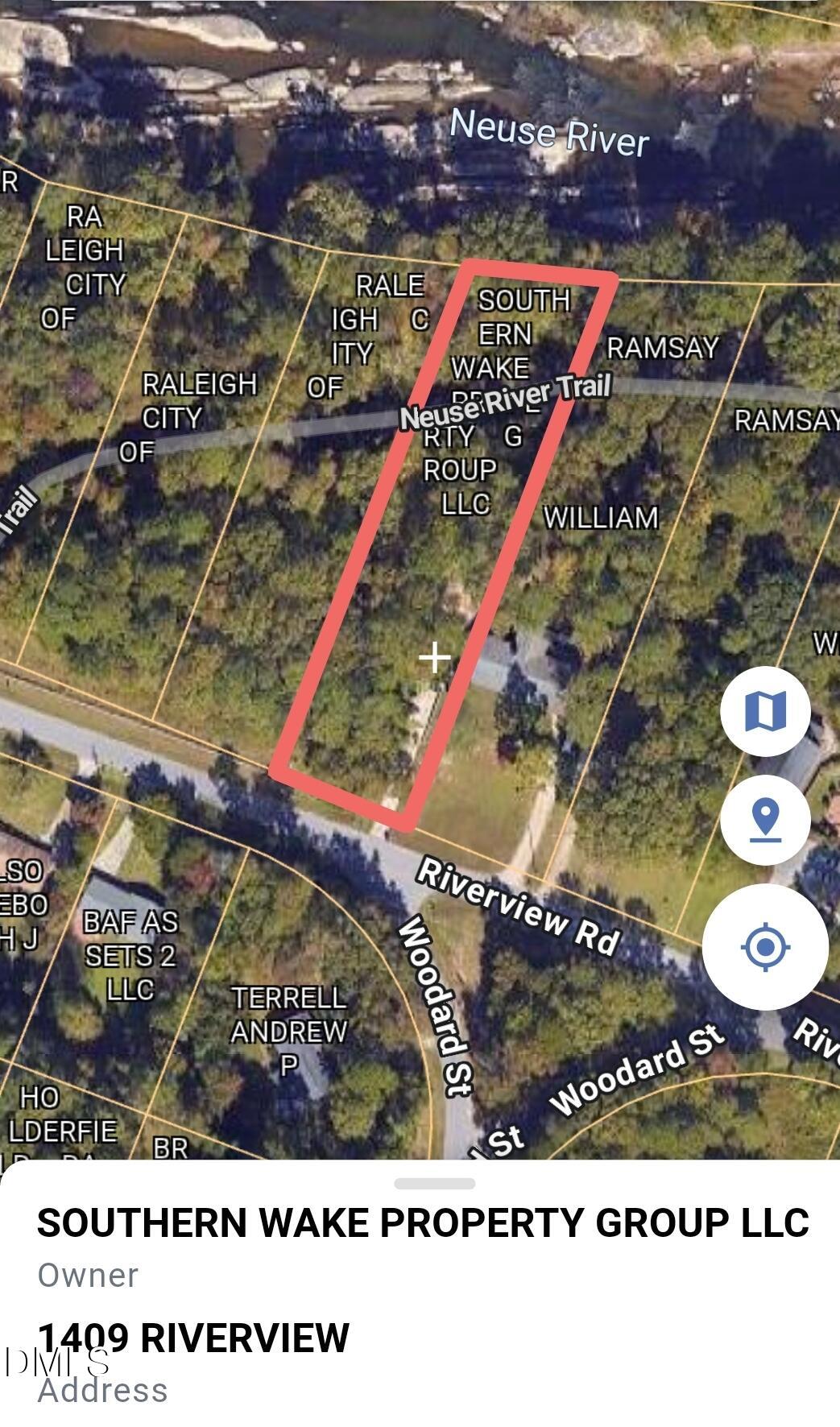Select the TERRELL ANDREW P parcel
The width and height of the screenshot is (840, 1427).
click(289, 1031)
